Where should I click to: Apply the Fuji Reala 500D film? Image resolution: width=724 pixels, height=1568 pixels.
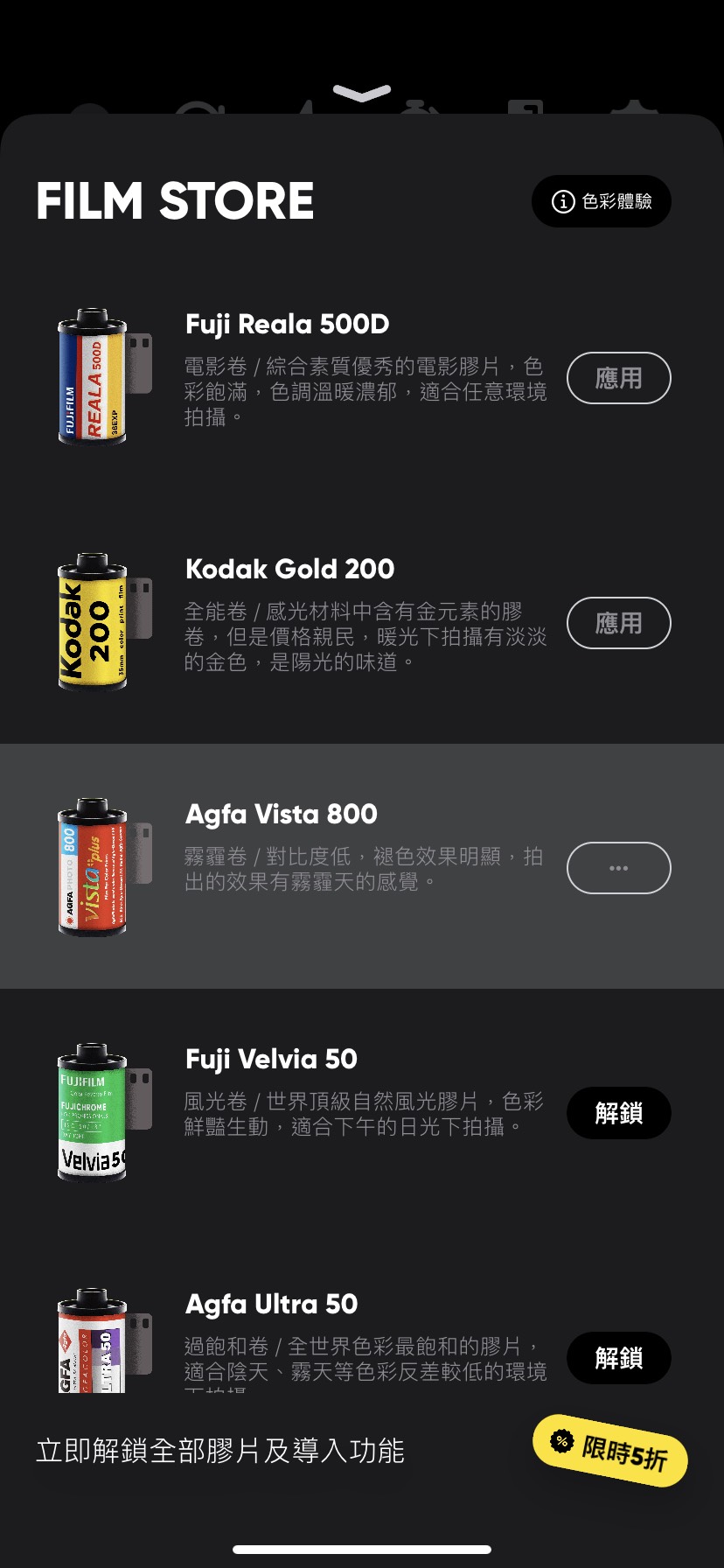point(618,378)
